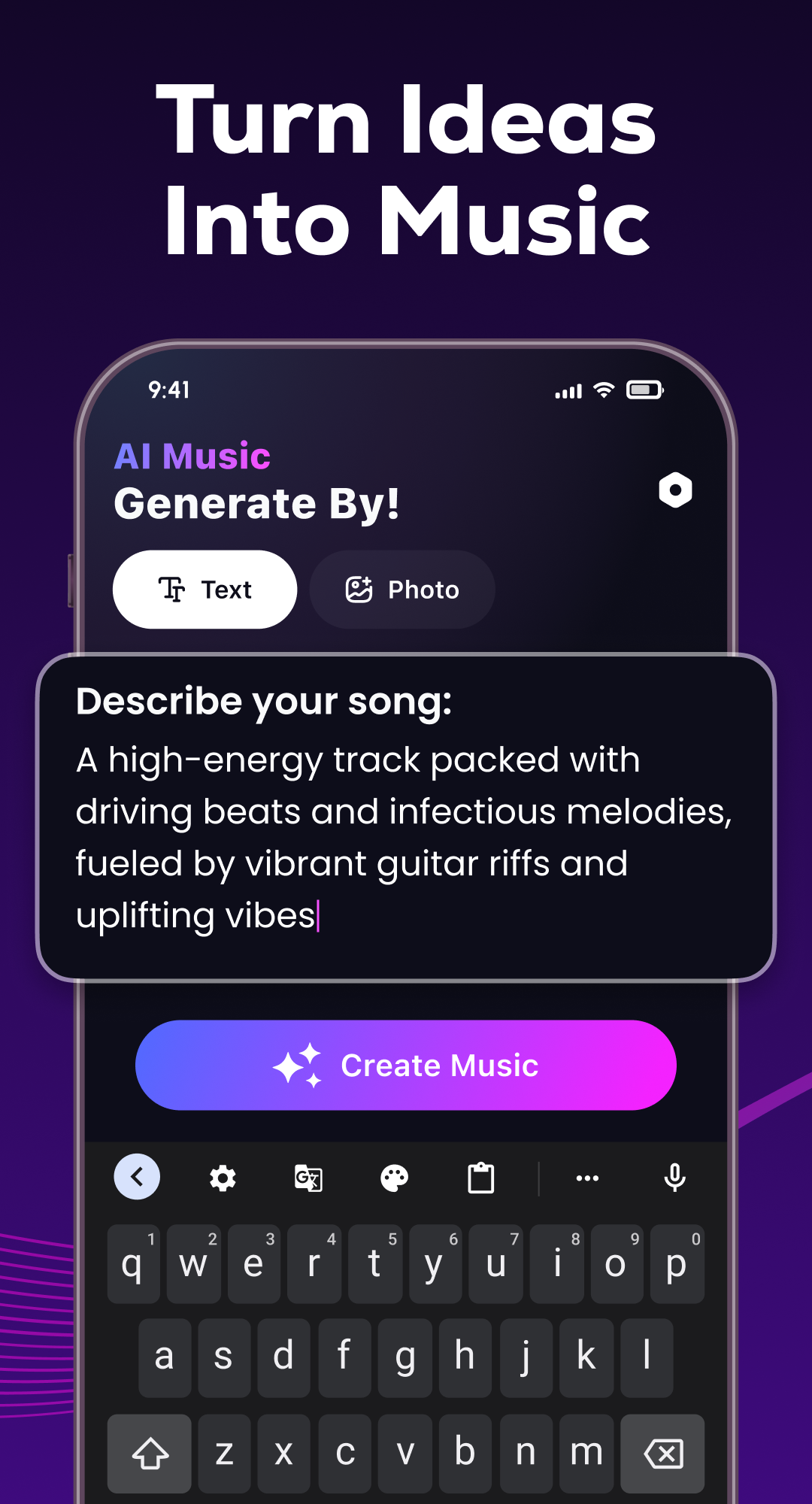Open the keyboard overflow menu

[587, 1177]
